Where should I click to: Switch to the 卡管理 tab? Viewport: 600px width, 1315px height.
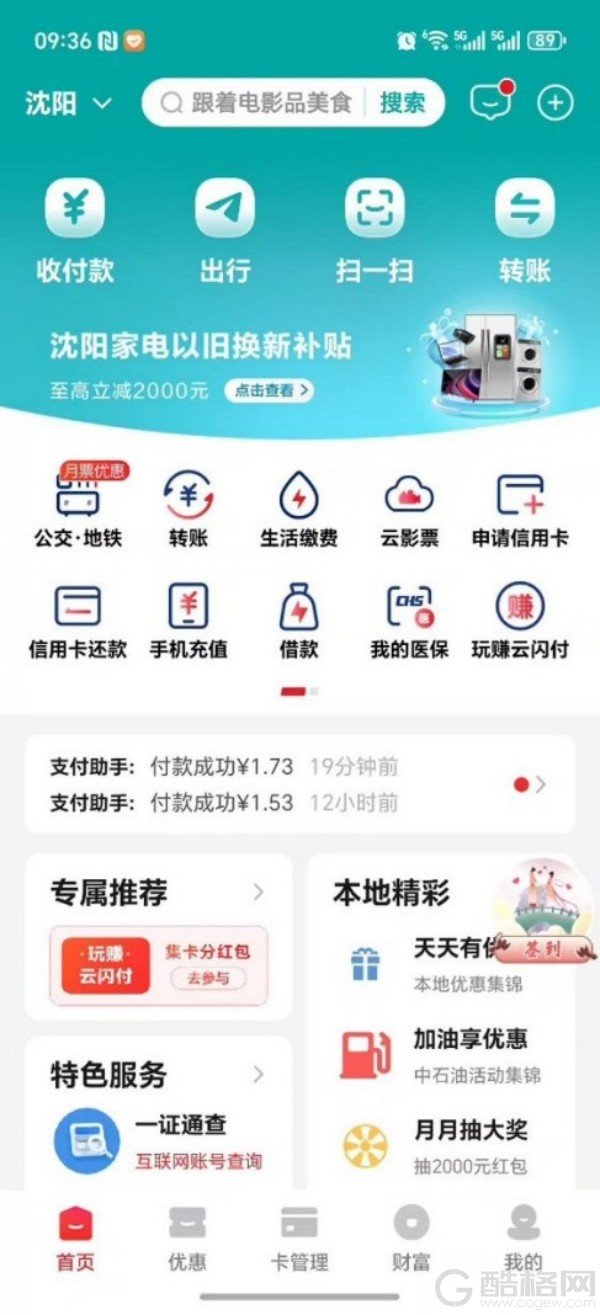(x=299, y=1238)
